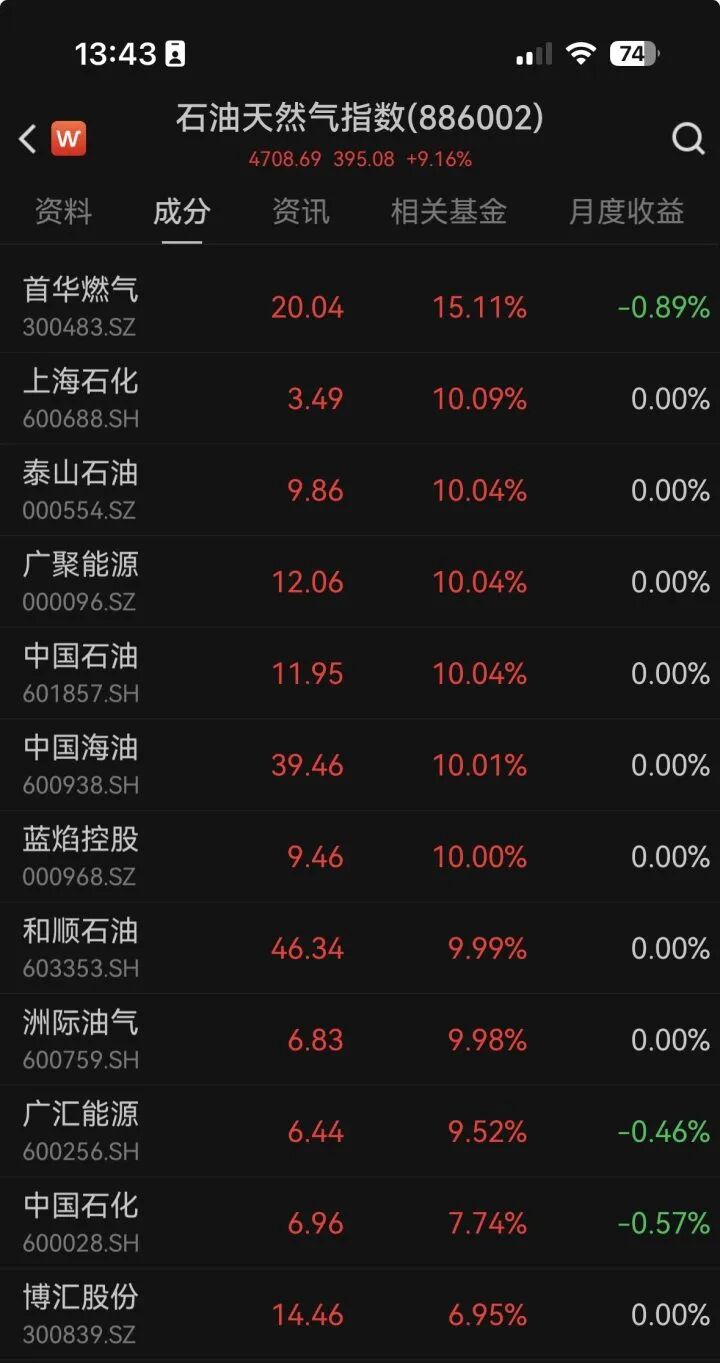Open 上海石化 stock row
This screenshot has height=1363, width=720.
click(81, 397)
